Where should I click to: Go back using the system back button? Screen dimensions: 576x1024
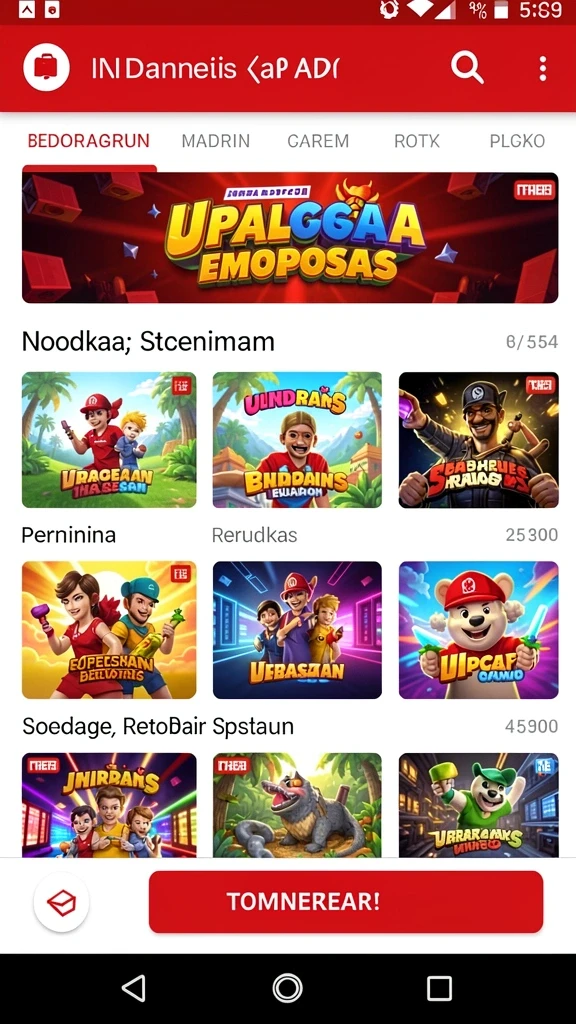pyautogui.click(x=134, y=989)
